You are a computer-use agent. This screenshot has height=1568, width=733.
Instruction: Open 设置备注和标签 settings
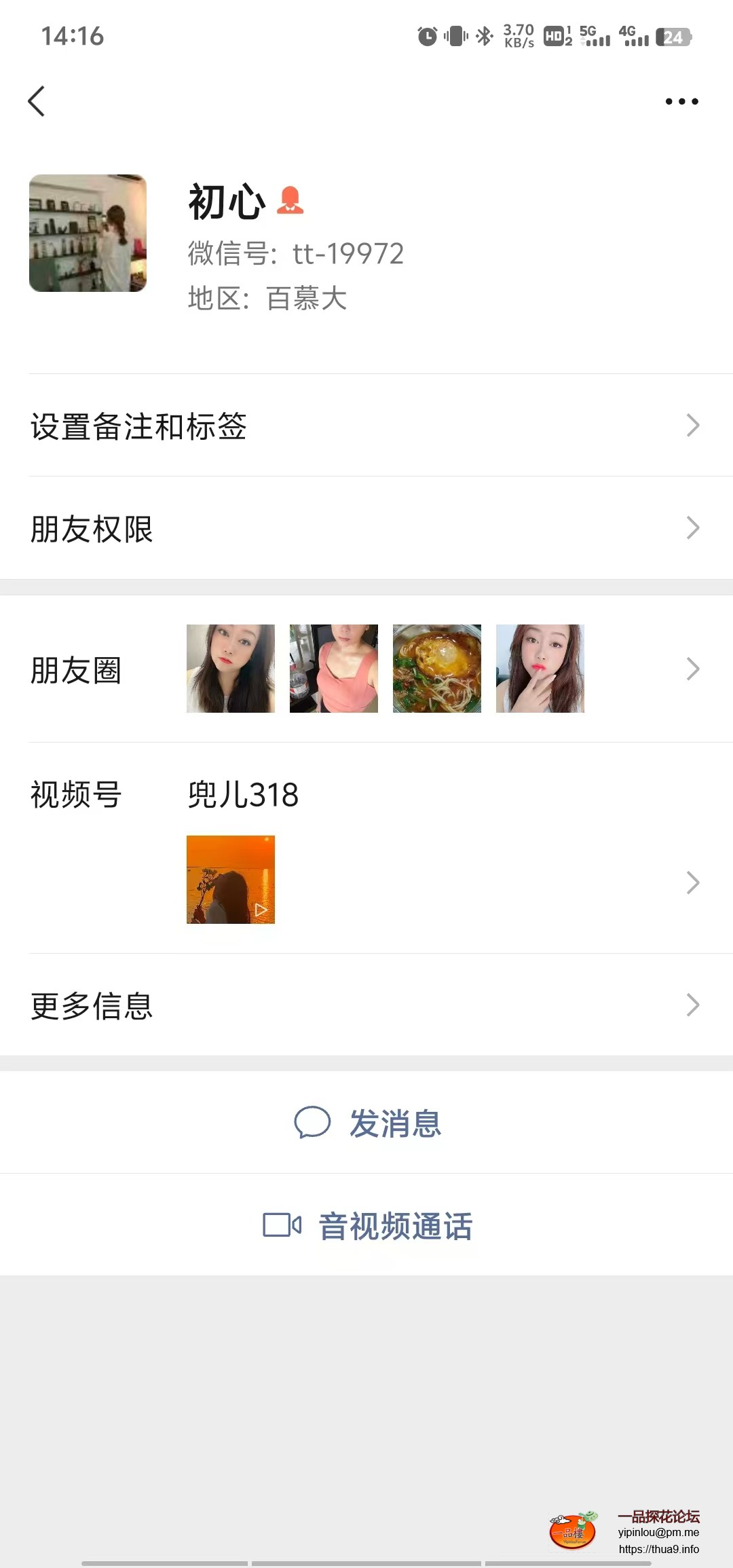point(366,426)
